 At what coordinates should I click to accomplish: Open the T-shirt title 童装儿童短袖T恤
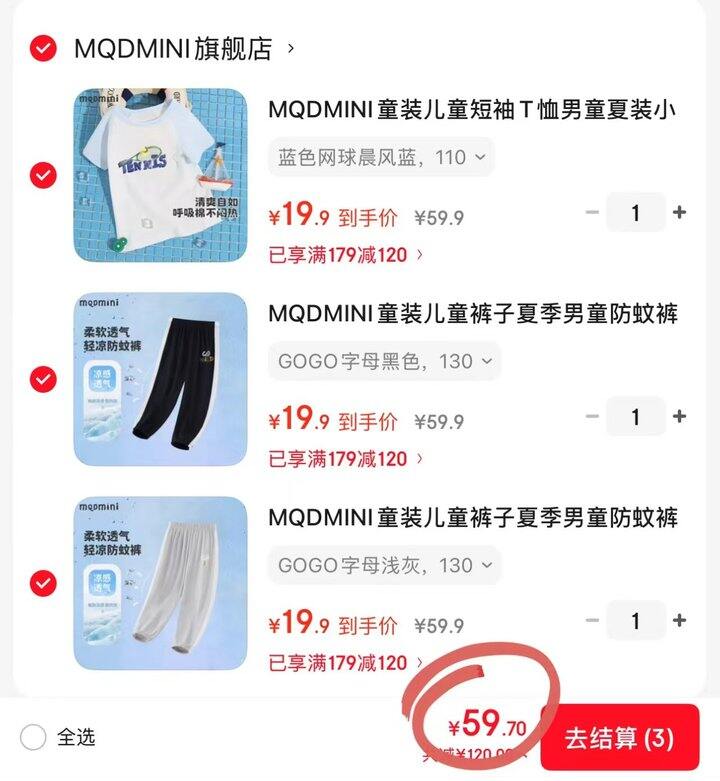[x=472, y=110]
